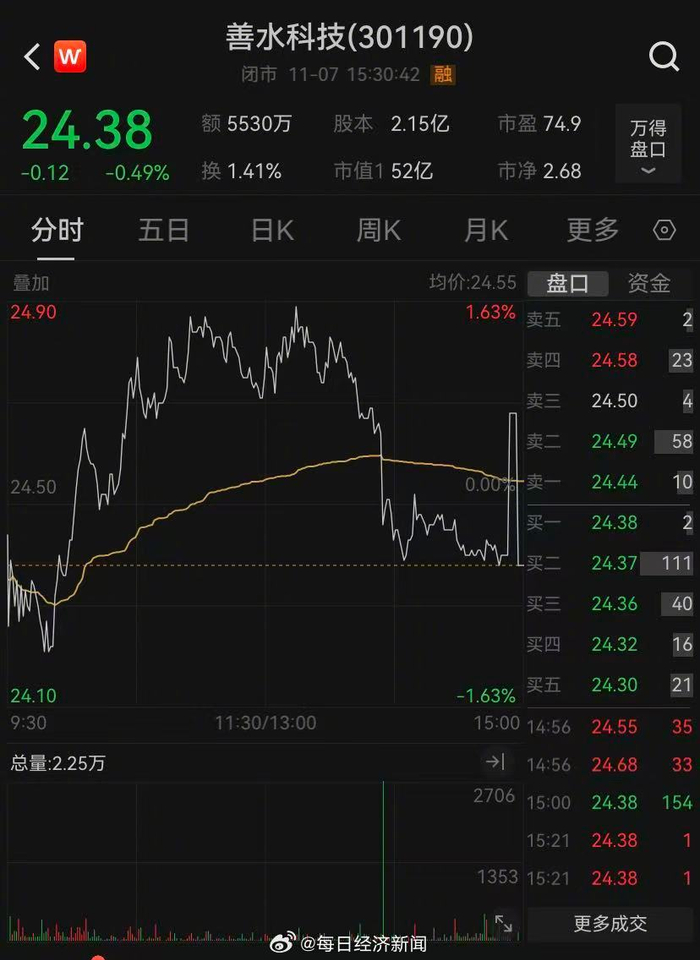Open the 更多 chart options

(x=592, y=231)
